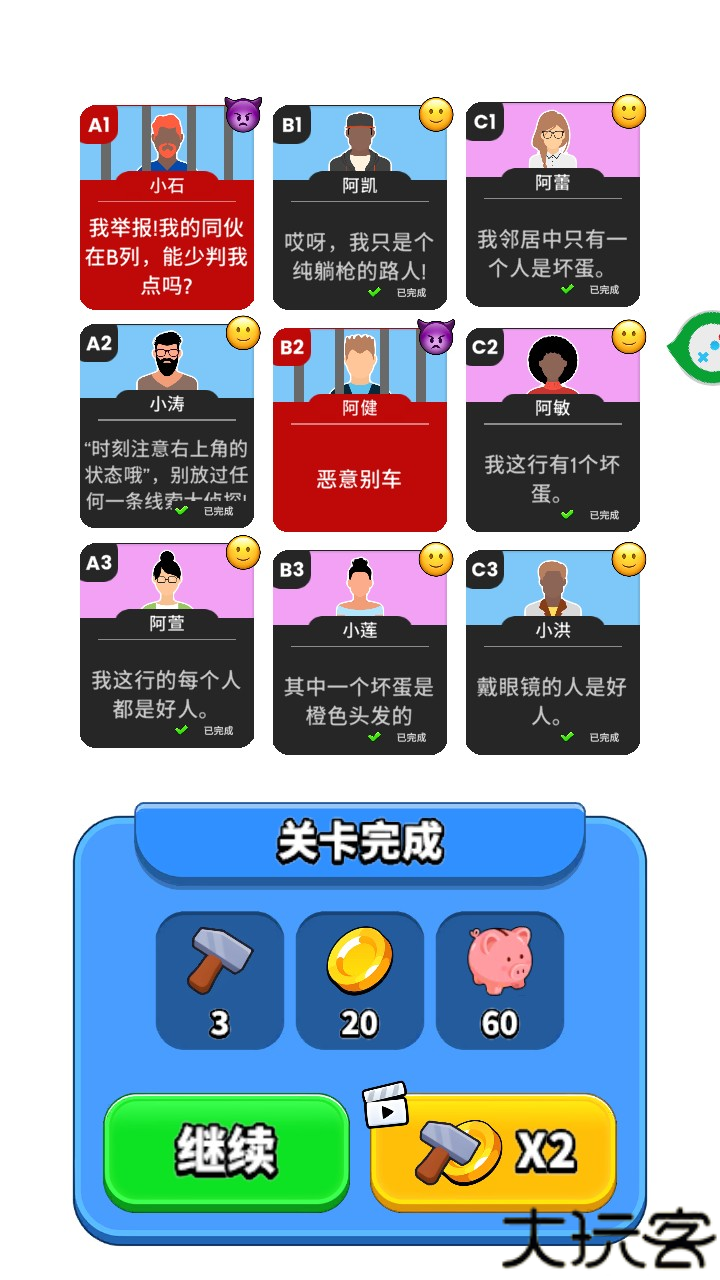
Task: Watch ad for X2 rewards
Action: click(493, 1151)
